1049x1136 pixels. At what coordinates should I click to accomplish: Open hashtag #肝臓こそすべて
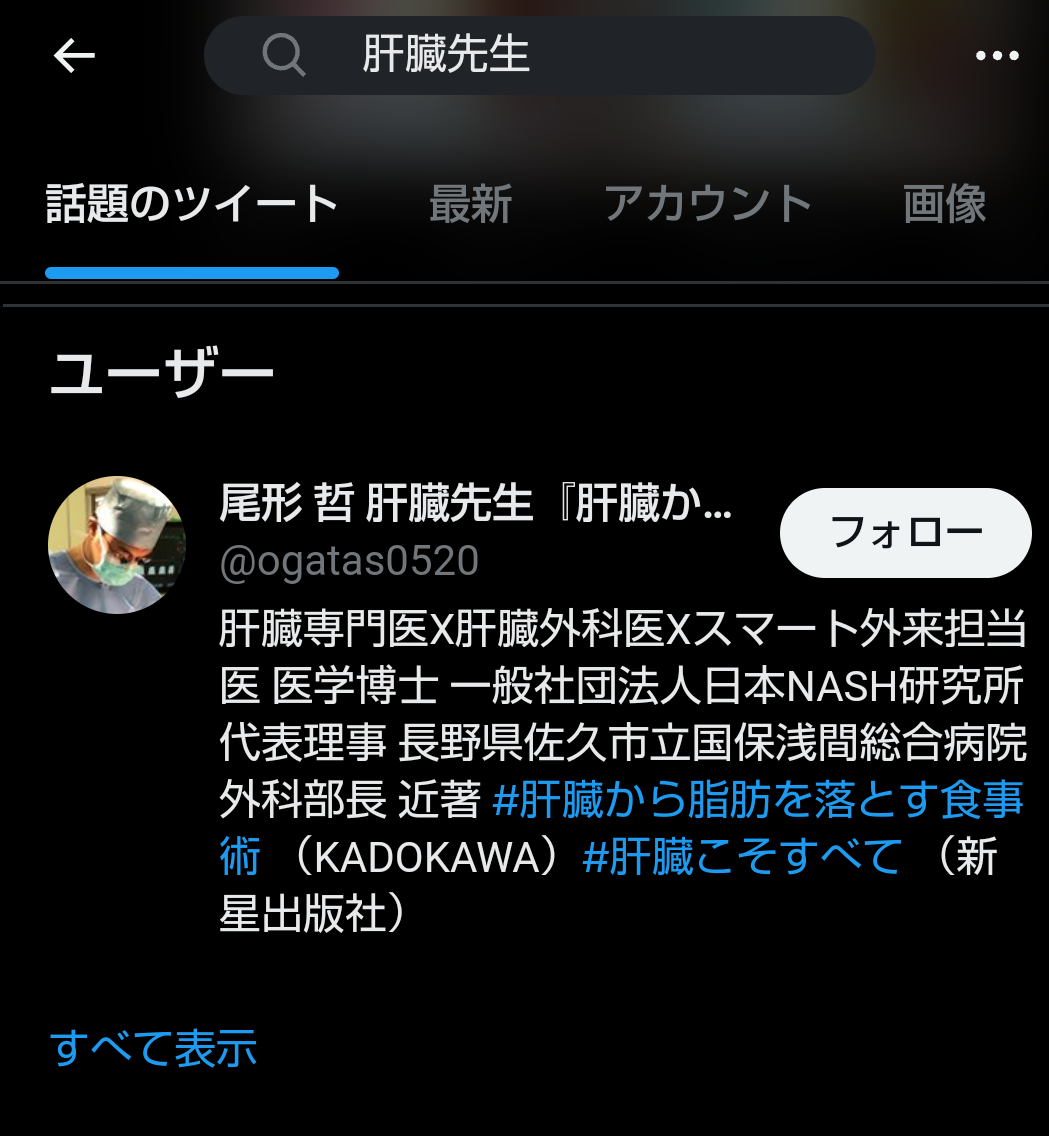[x=742, y=857]
